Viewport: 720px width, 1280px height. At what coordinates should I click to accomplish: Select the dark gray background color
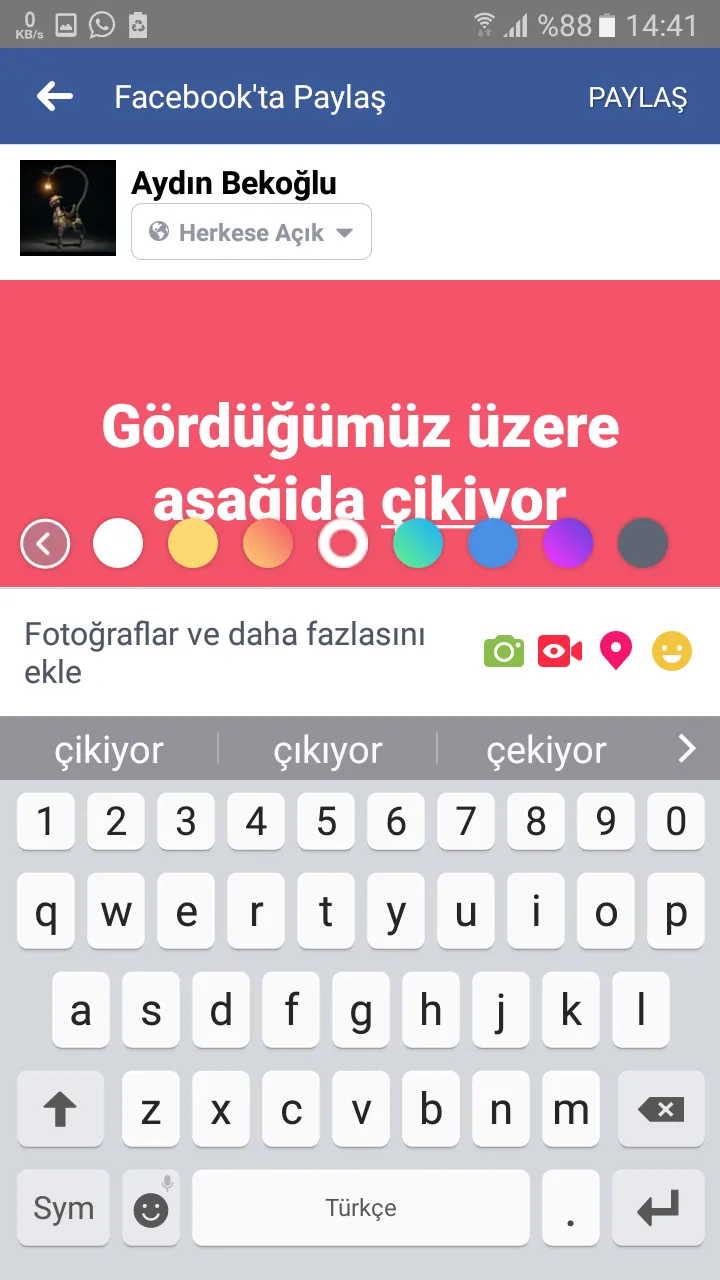point(642,544)
